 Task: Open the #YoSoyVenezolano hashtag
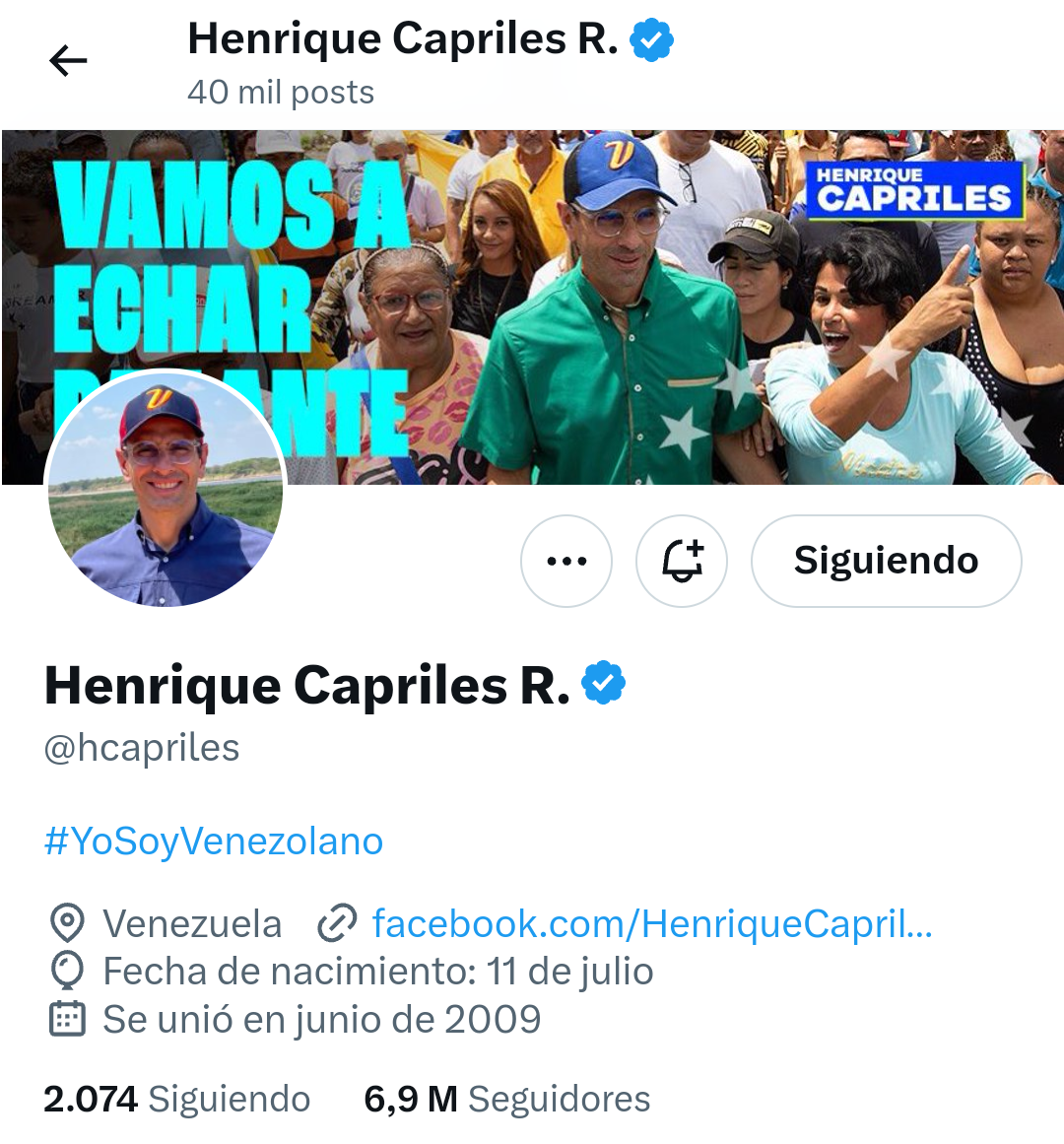214,841
